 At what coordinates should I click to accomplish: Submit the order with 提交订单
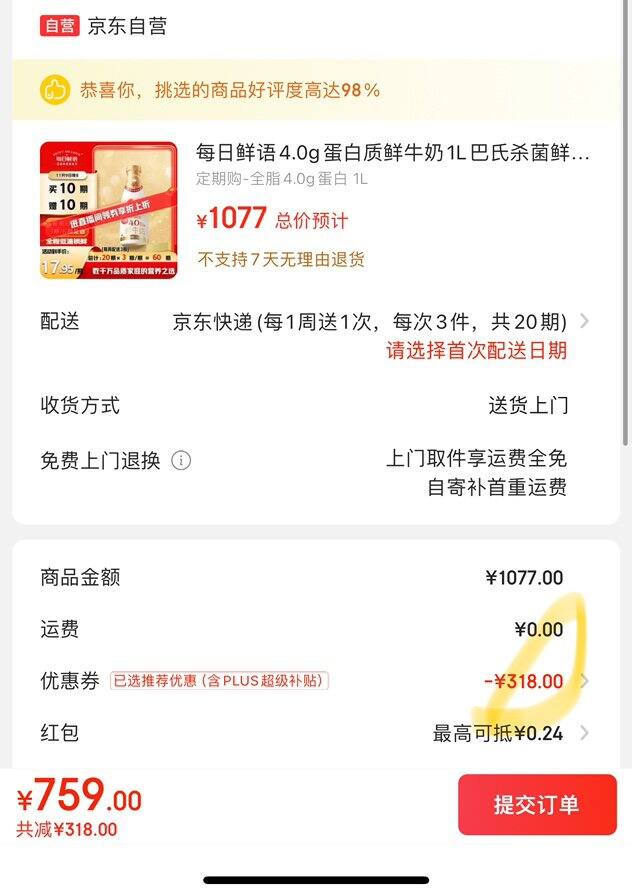coord(537,805)
